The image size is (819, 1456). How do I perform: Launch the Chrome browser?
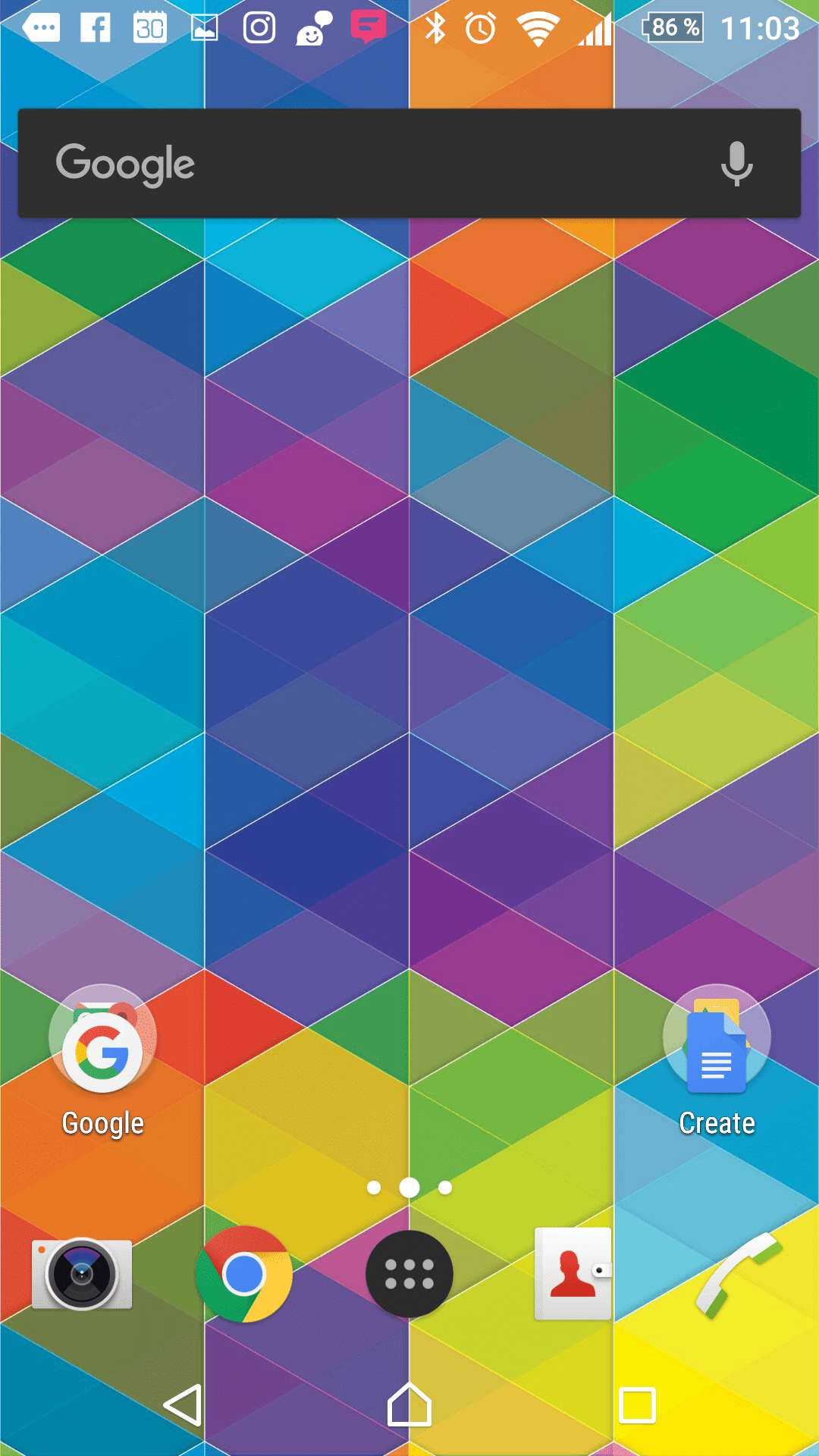coord(244,1274)
